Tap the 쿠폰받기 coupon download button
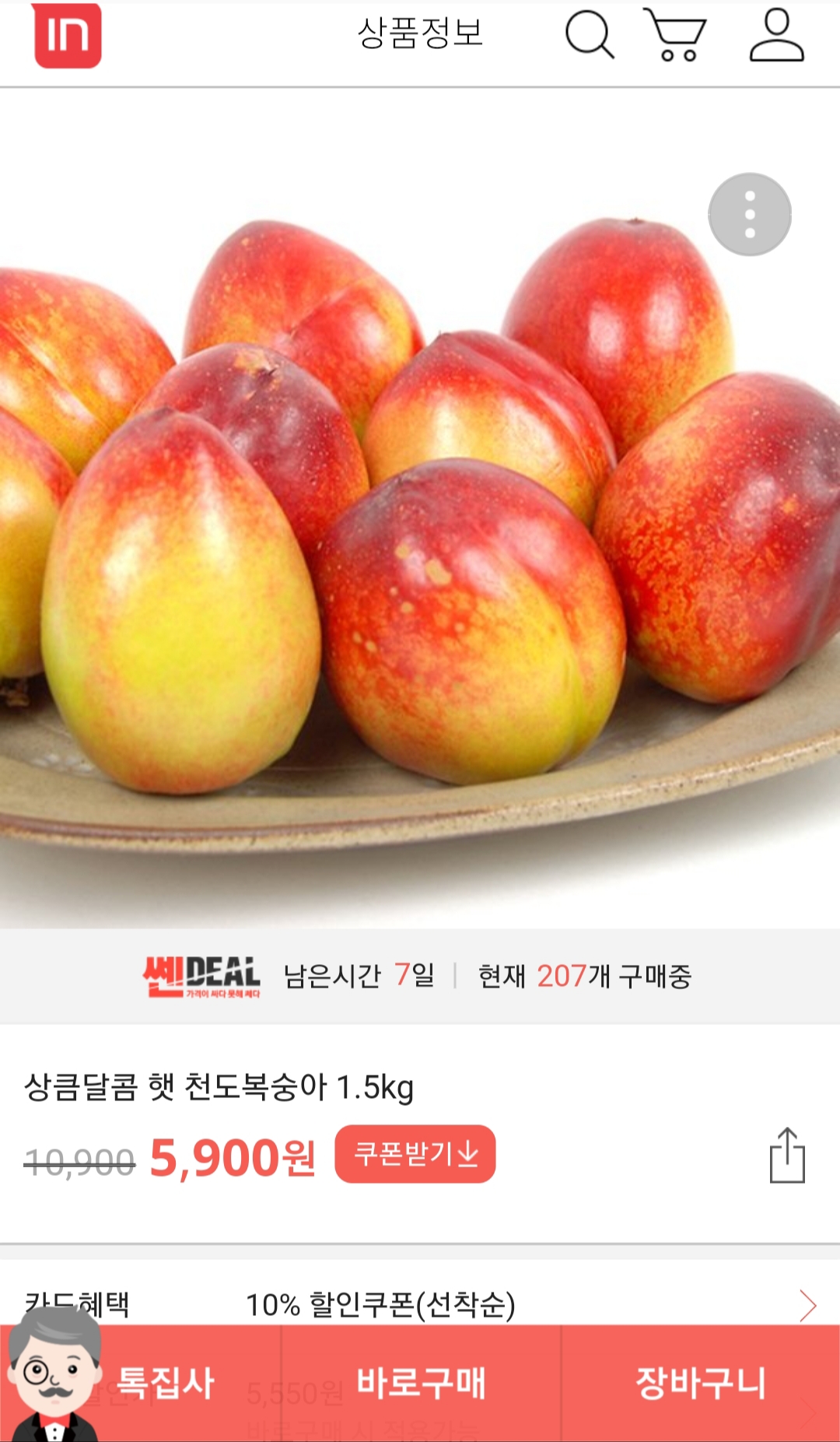This screenshot has height=1442, width=840. (x=415, y=1154)
